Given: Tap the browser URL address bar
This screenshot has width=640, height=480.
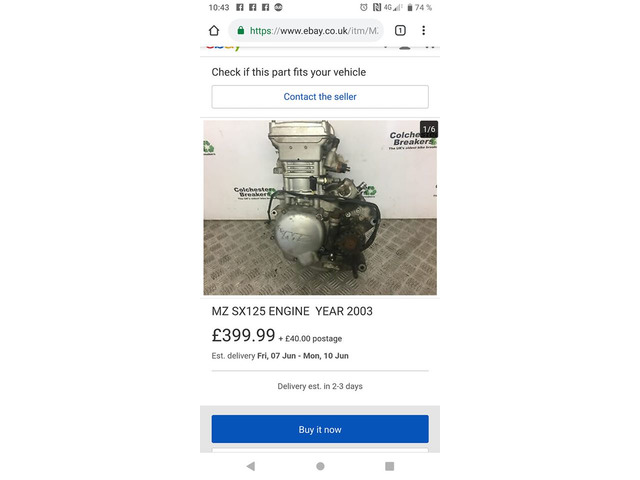Looking at the screenshot, I should click(x=305, y=30).
